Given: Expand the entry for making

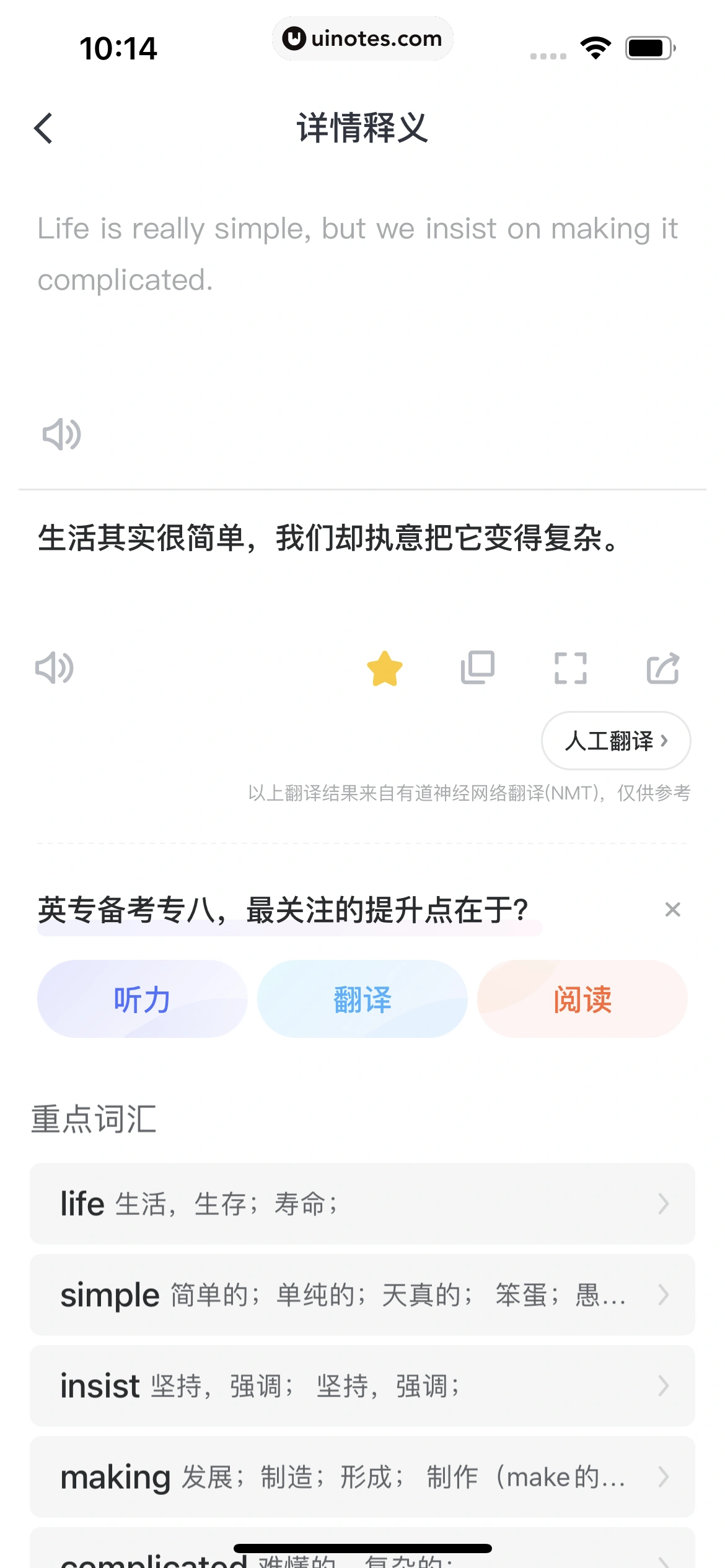Looking at the screenshot, I should coord(361,1477).
